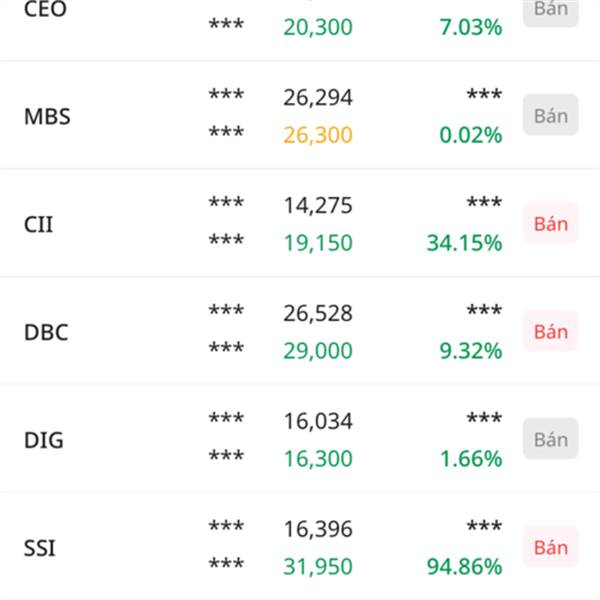Image resolution: width=600 pixels, height=600 pixels.
Task: Sell DBC shares with its Bán button
Action: point(550,331)
